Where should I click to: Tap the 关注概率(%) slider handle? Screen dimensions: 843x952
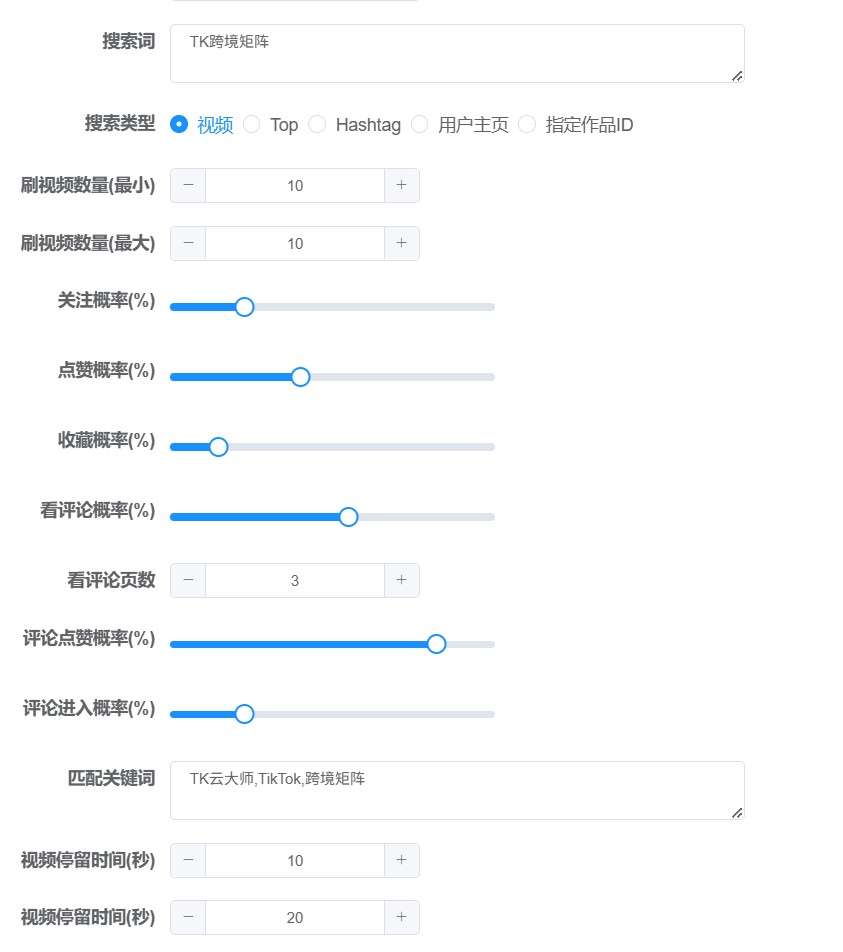244,307
